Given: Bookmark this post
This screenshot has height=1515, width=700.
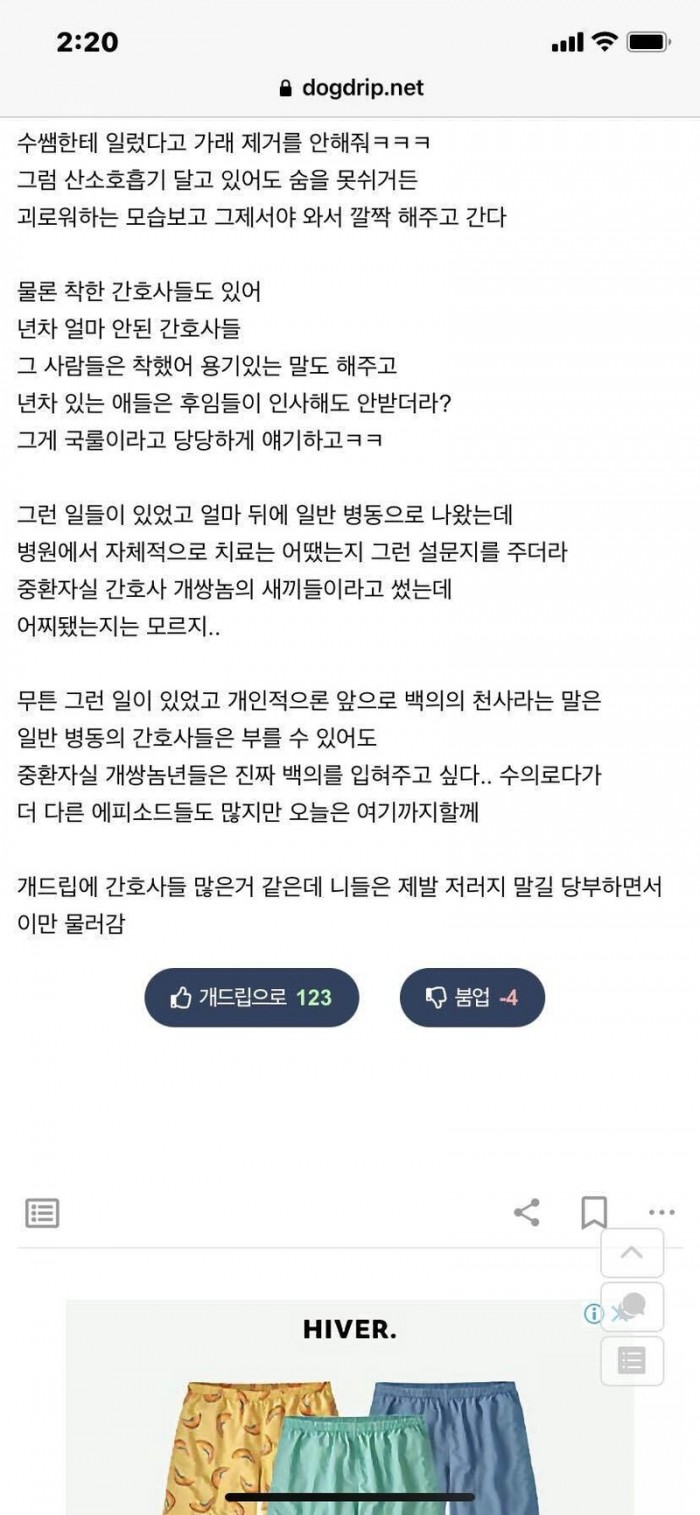Looking at the screenshot, I should (594, 1213).
